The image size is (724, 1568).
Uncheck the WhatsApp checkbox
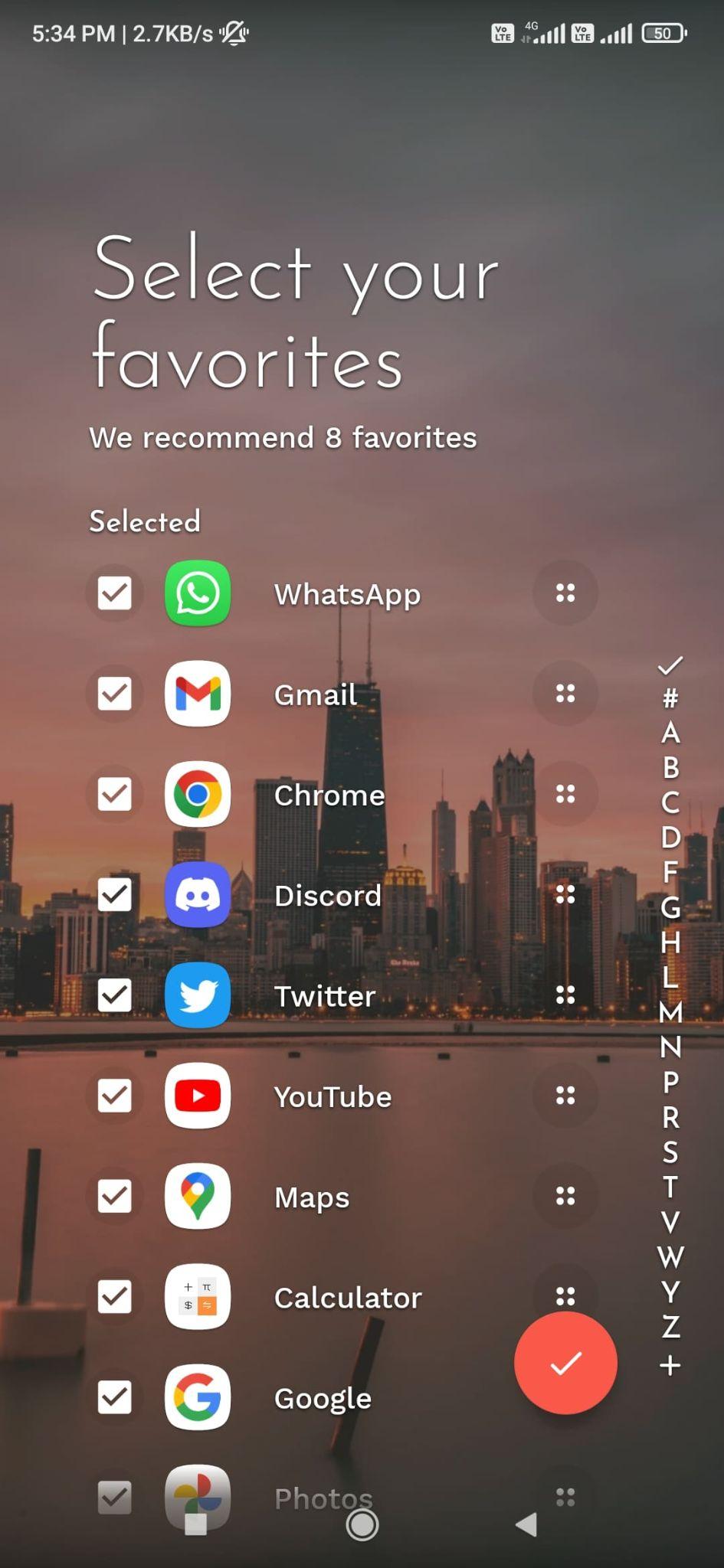(115, 593)
